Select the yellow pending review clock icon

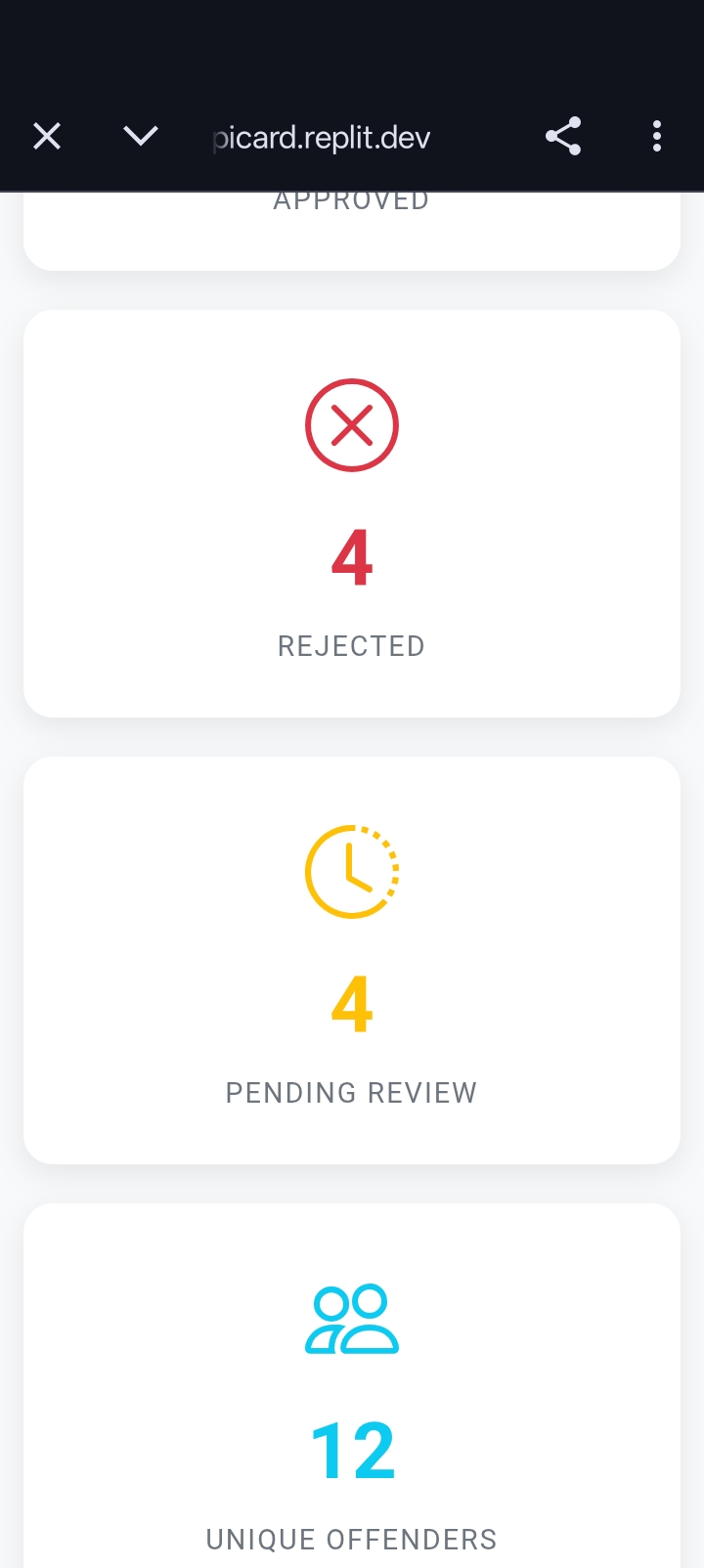click(351, 871)
